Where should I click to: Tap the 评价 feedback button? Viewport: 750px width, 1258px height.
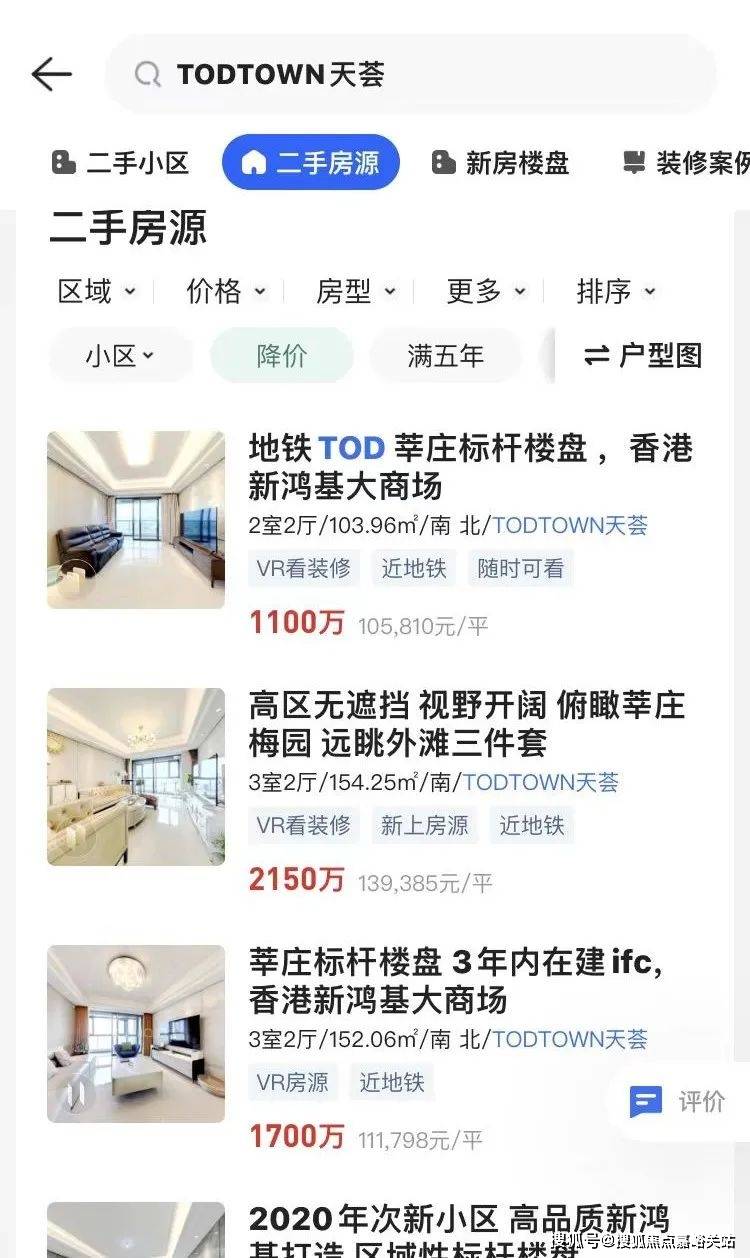coord(678,1102)
